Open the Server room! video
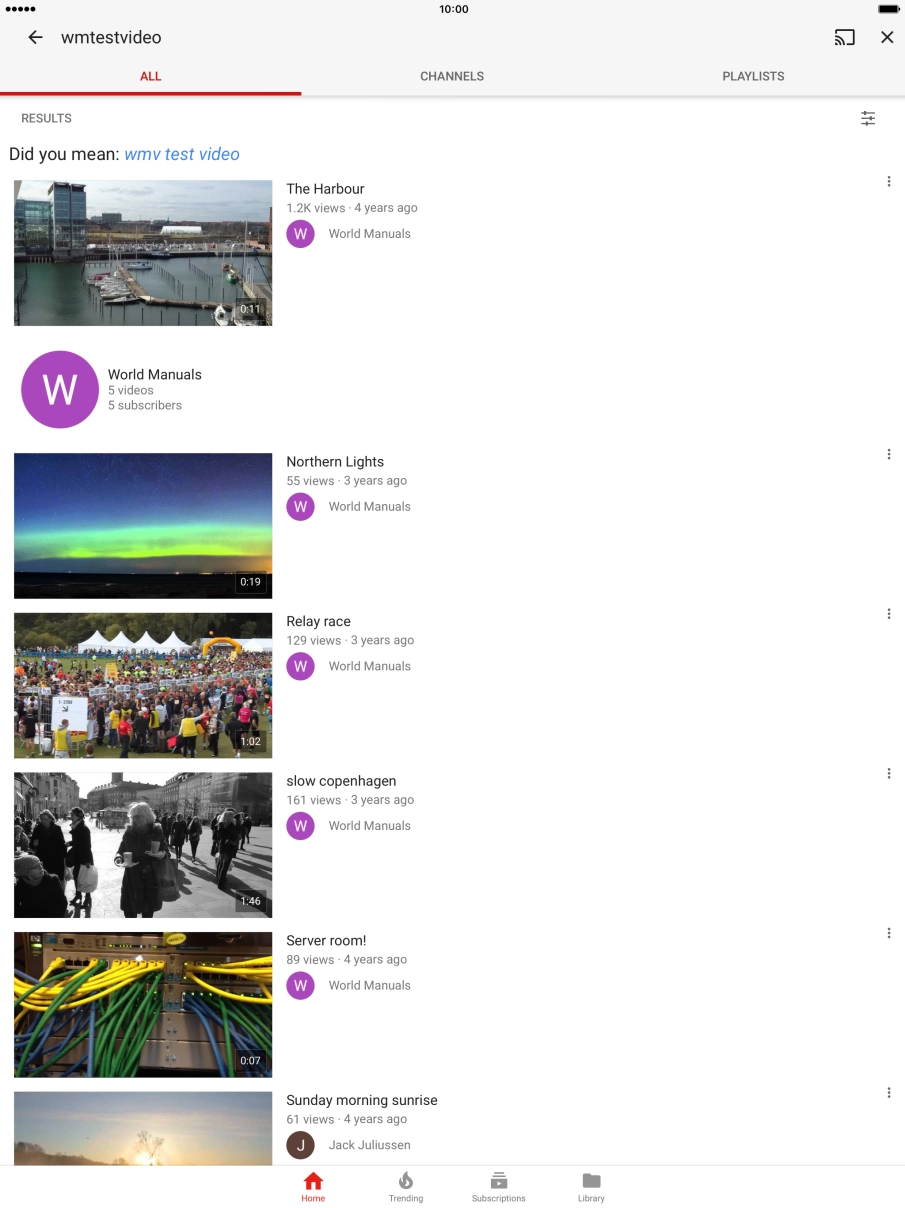The width and height of the screenshot is (905, 1208). coord(143,1004)
